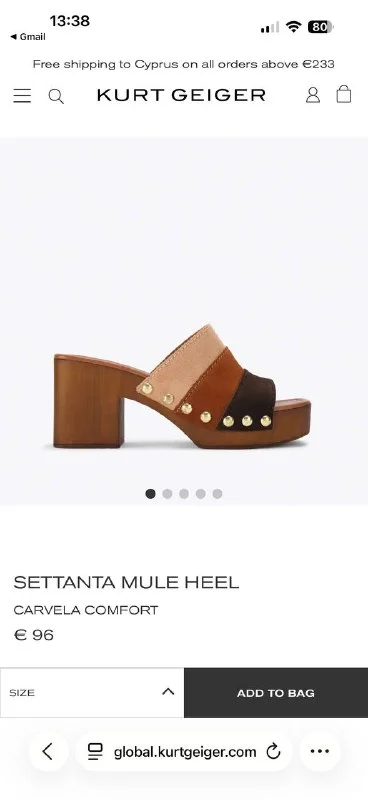Open the browser's three-dot menu
The height and width of the screenshot is (800, 368).
(x=320, y=751)
